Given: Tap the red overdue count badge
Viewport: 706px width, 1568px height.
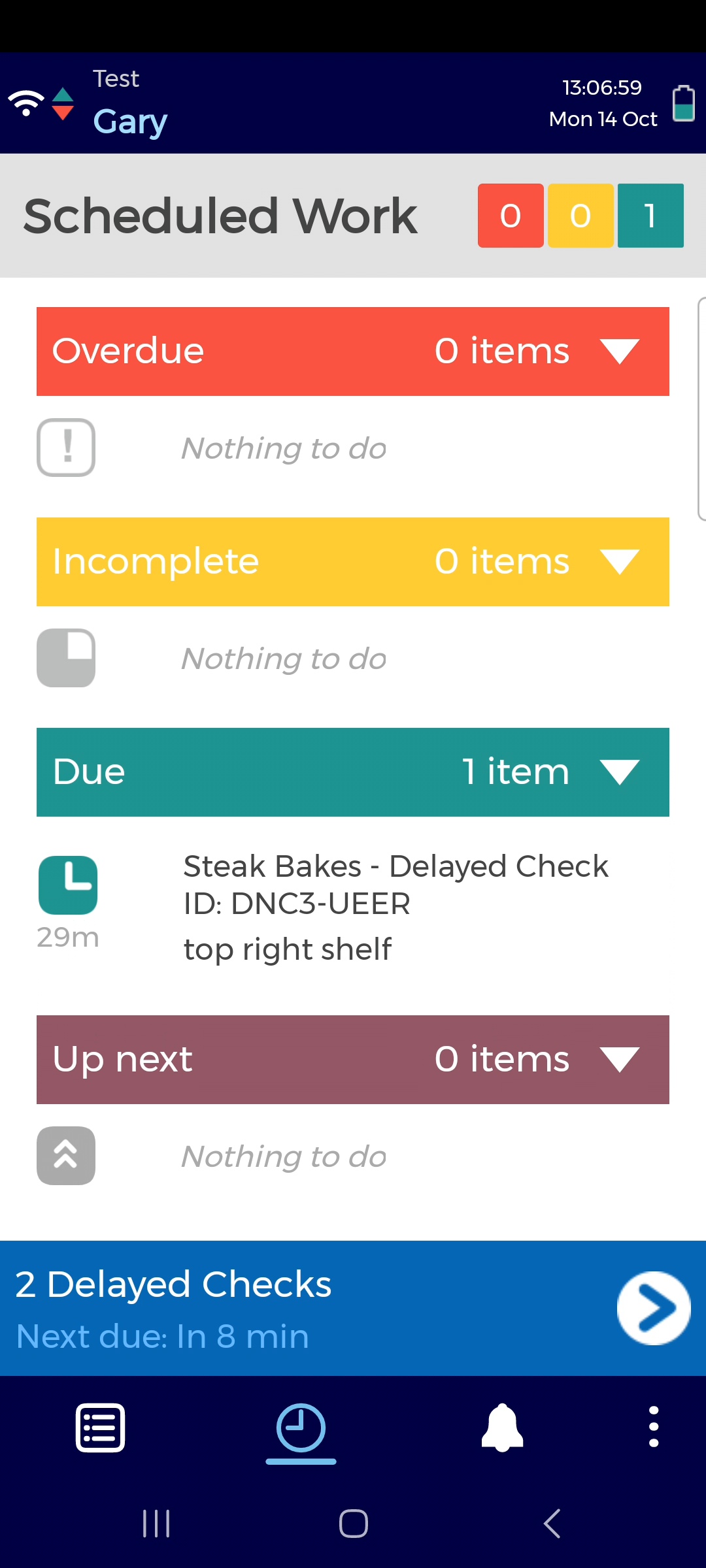Looking at the screenshot, I should 511,216.
